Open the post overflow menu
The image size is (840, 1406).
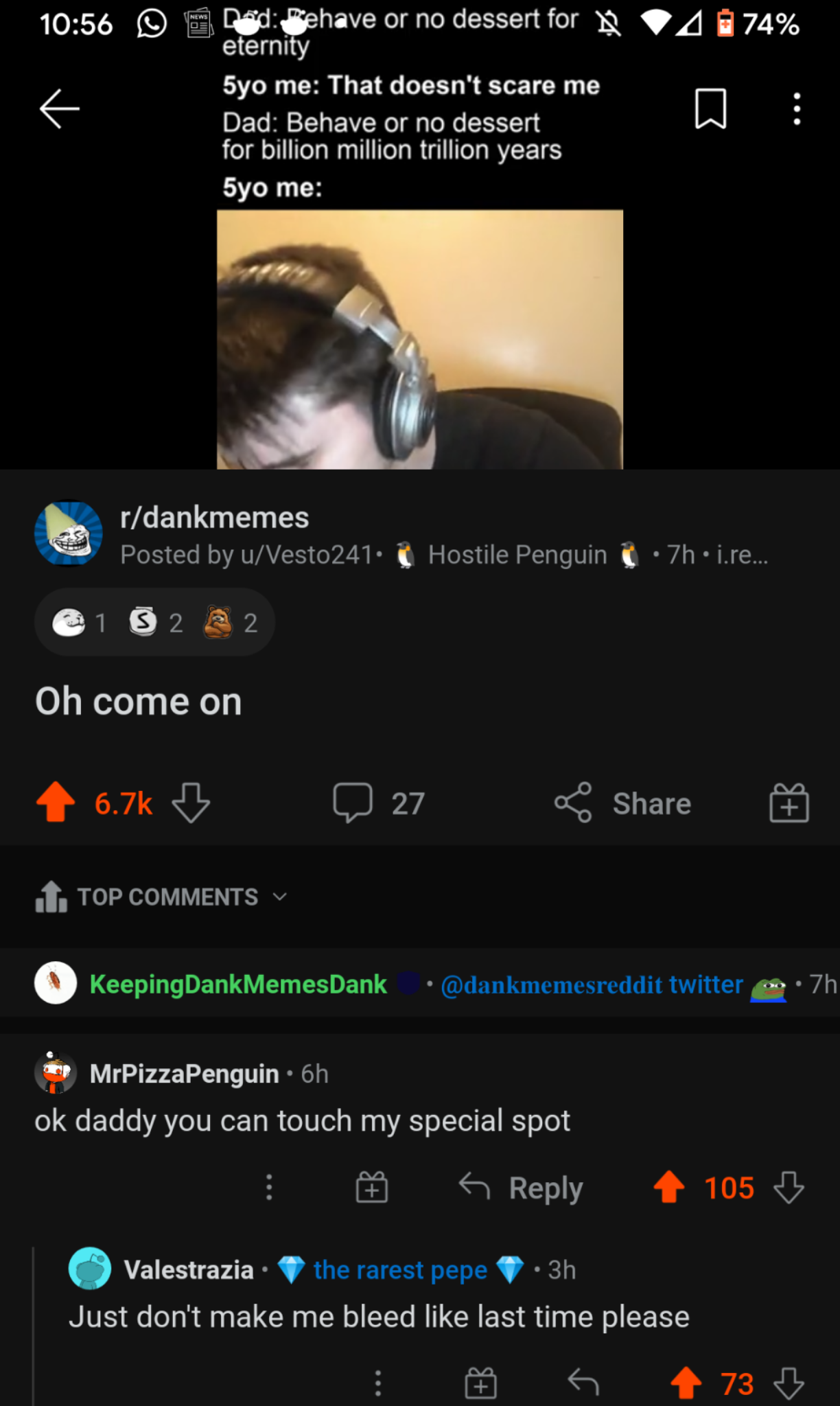point(796,108)
